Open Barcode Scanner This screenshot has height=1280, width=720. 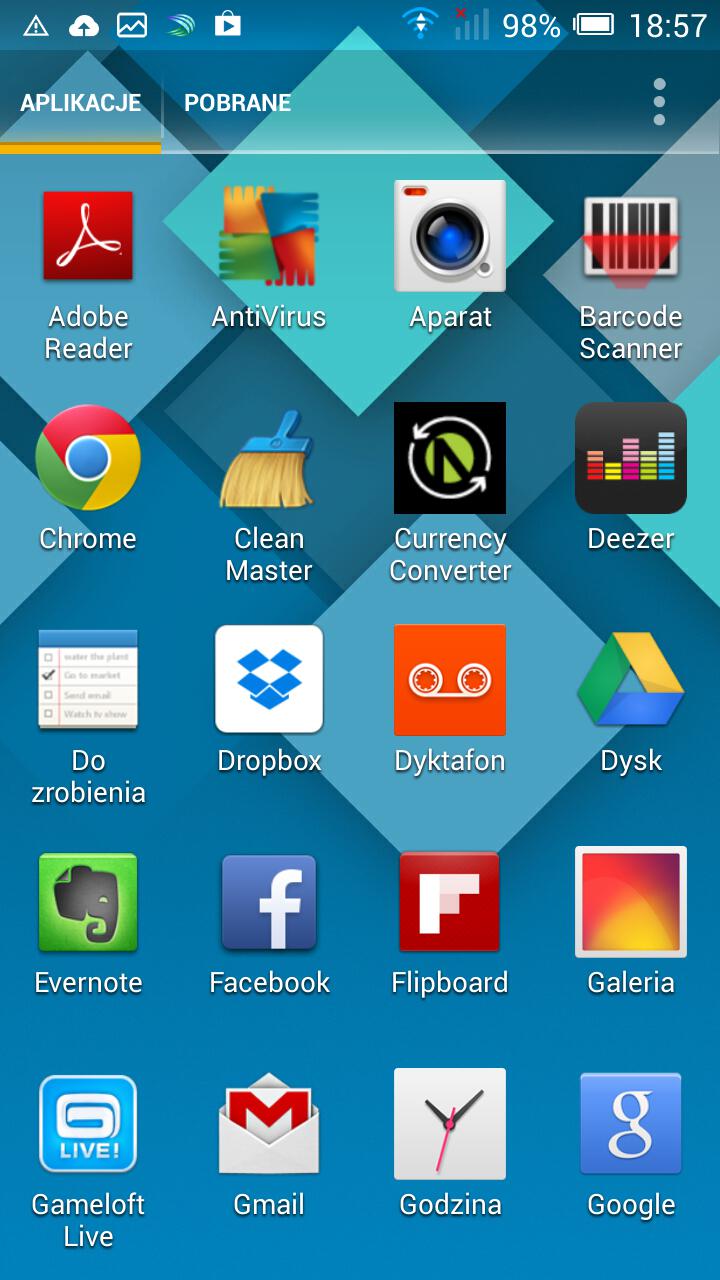[631, 237]
